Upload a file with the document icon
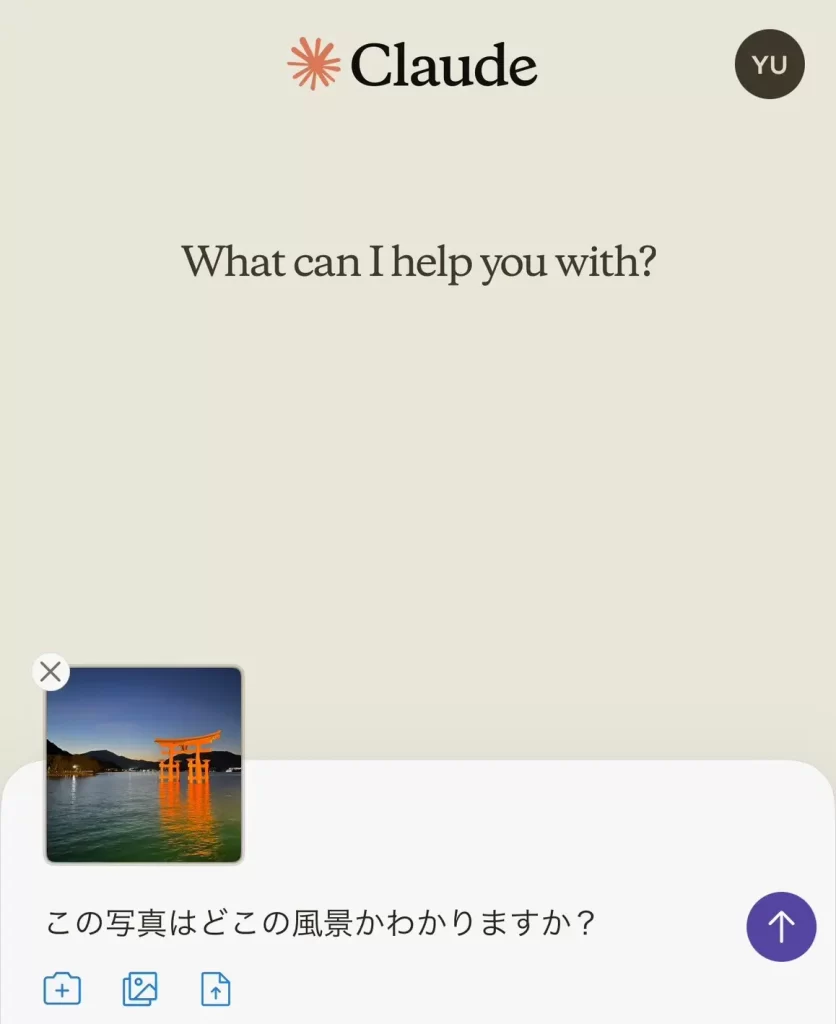Image resolution: width=836 pixels, height=1024 pixels. coord(216,989)
